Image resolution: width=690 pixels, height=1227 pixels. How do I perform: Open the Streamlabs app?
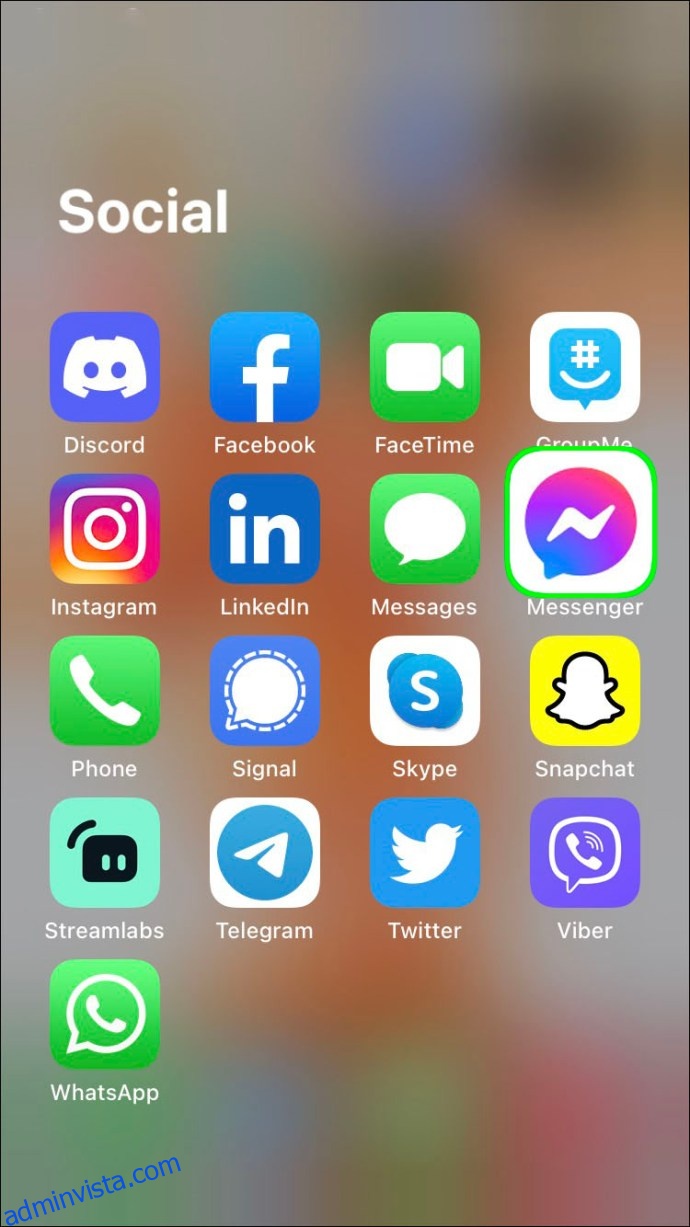click(x=104, y=852)
